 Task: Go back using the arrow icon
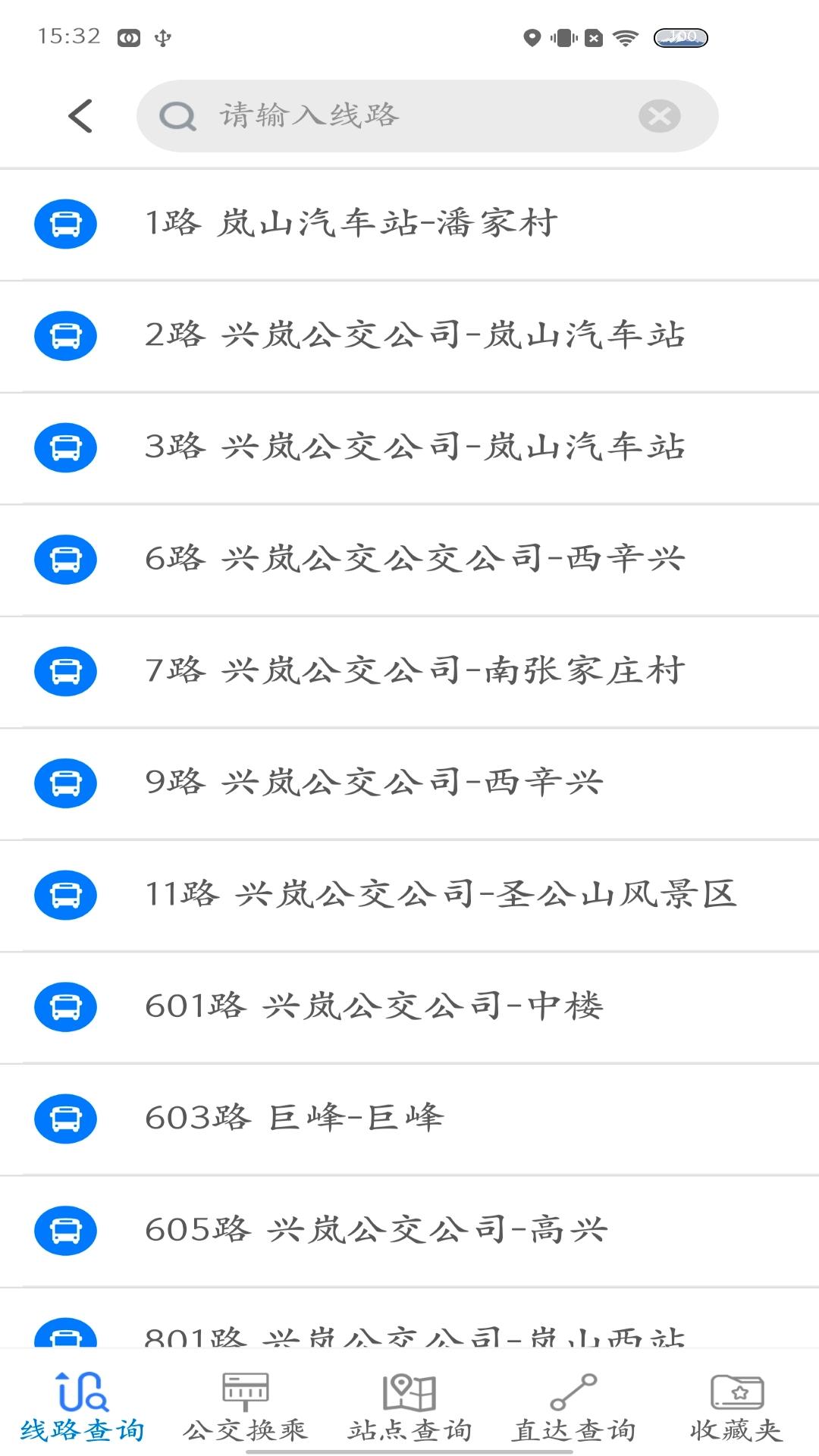pyautogui.click(x=80, y=116)
